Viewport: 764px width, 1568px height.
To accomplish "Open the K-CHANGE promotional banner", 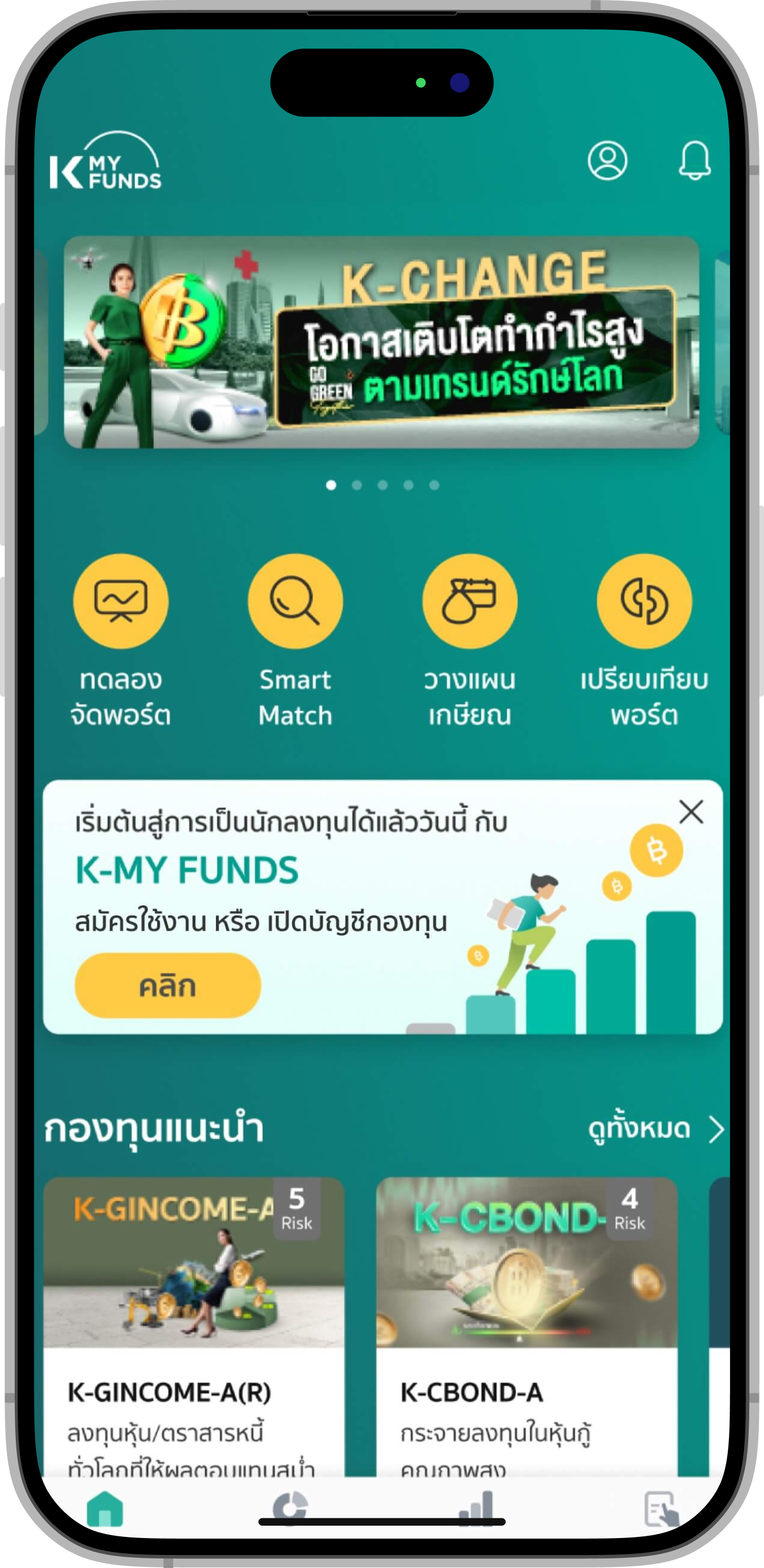I will tap(381, 342).
